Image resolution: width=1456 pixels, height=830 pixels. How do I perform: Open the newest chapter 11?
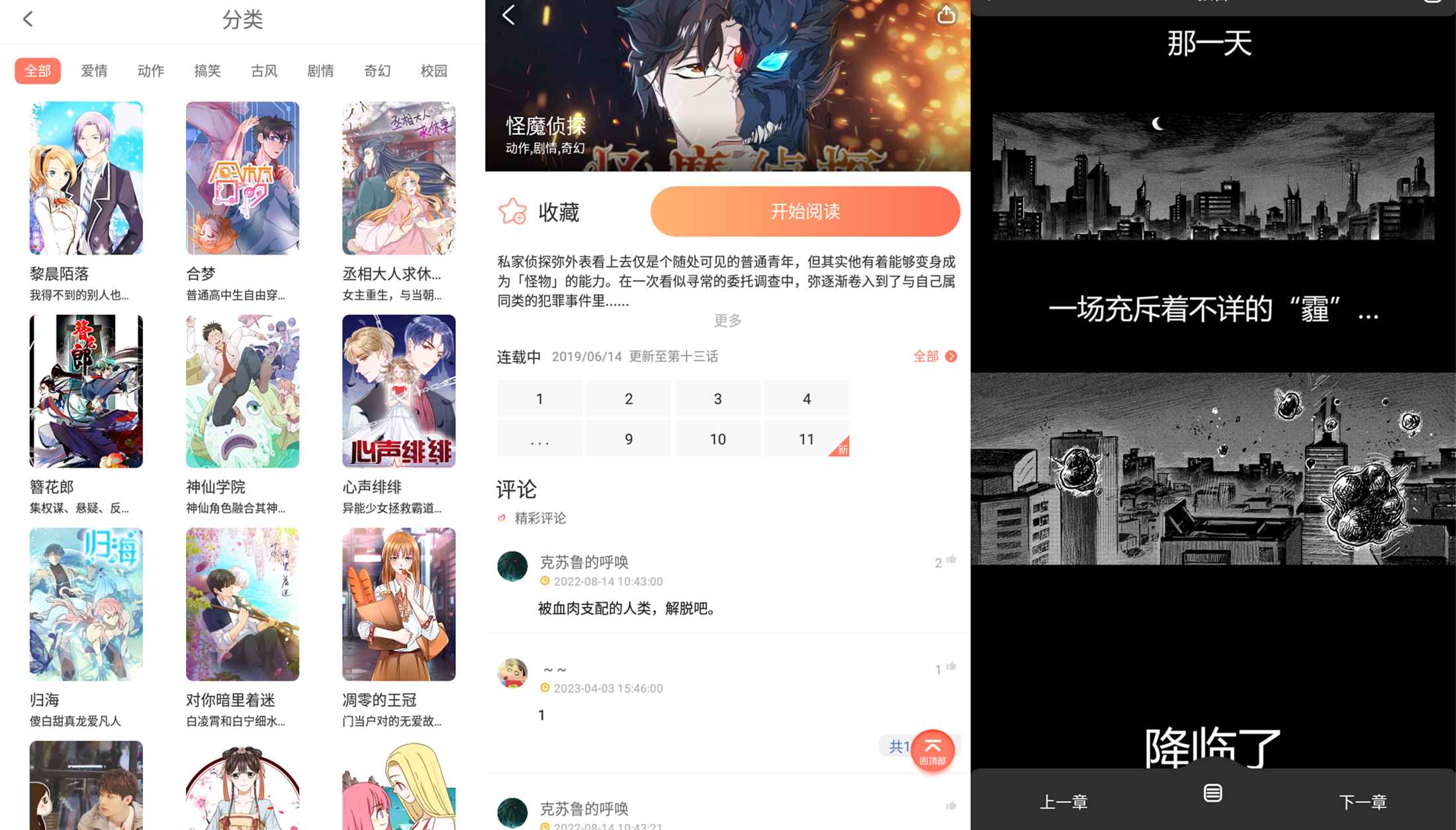[806, 439]
